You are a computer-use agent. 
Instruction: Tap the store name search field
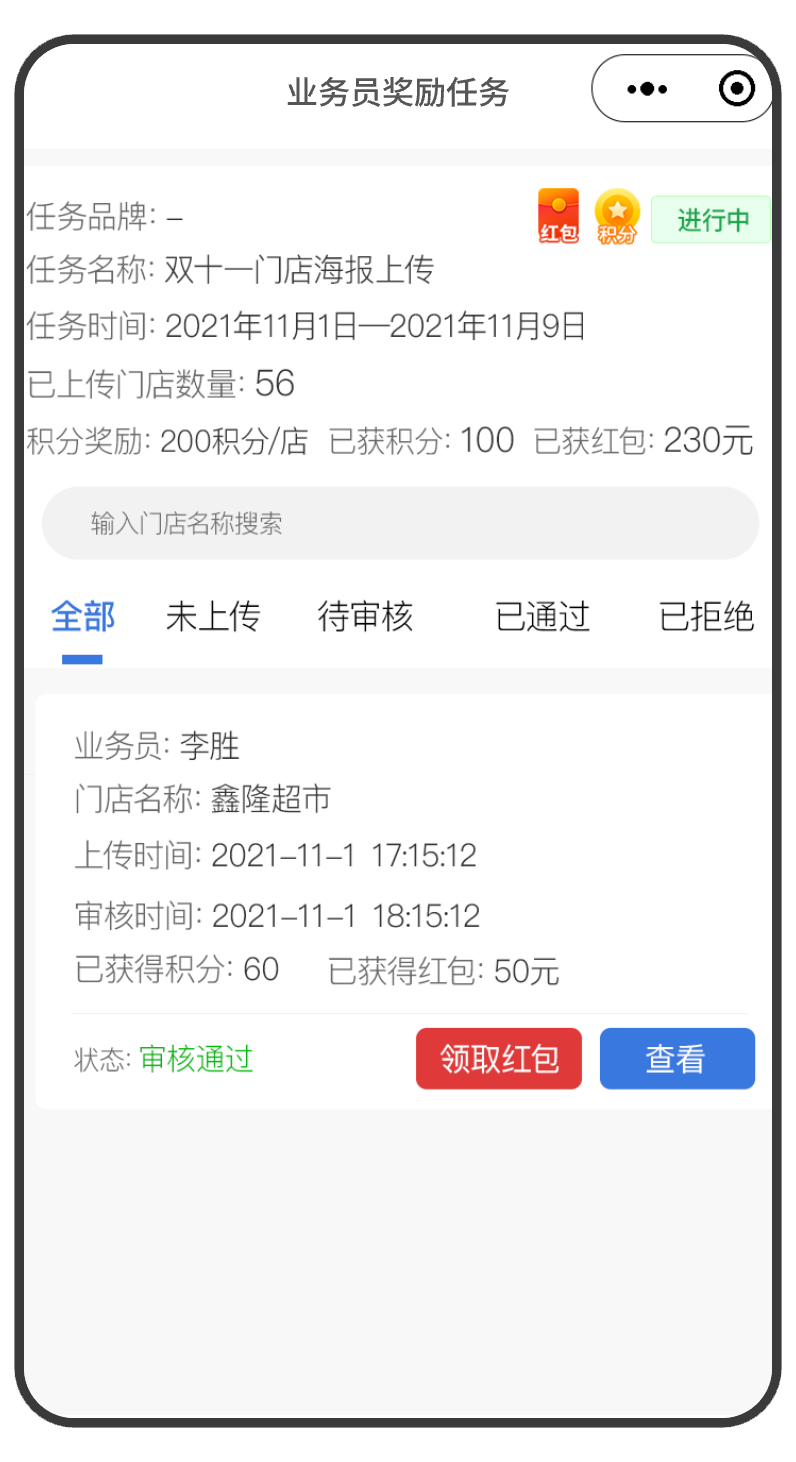click(400, 523)
